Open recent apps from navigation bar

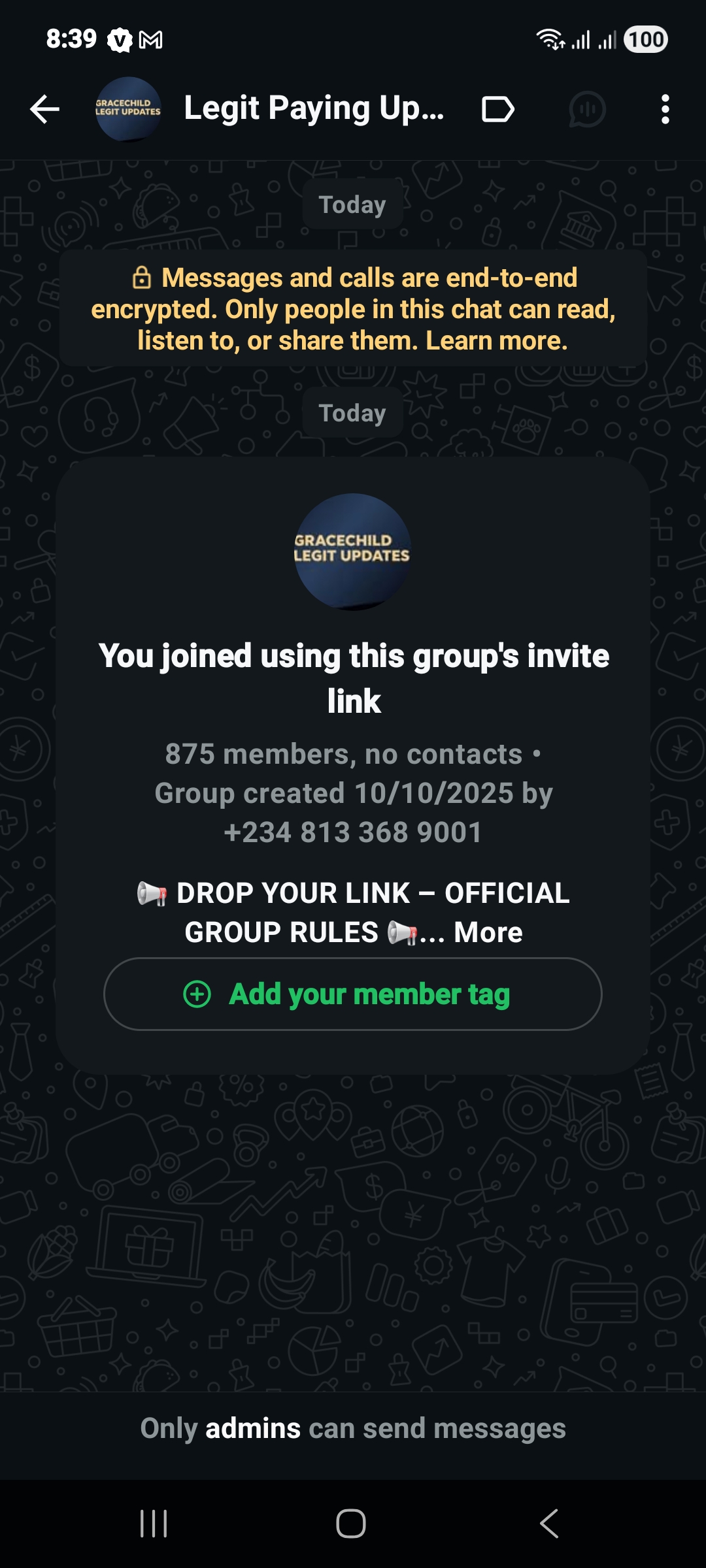pos(154,1524)
